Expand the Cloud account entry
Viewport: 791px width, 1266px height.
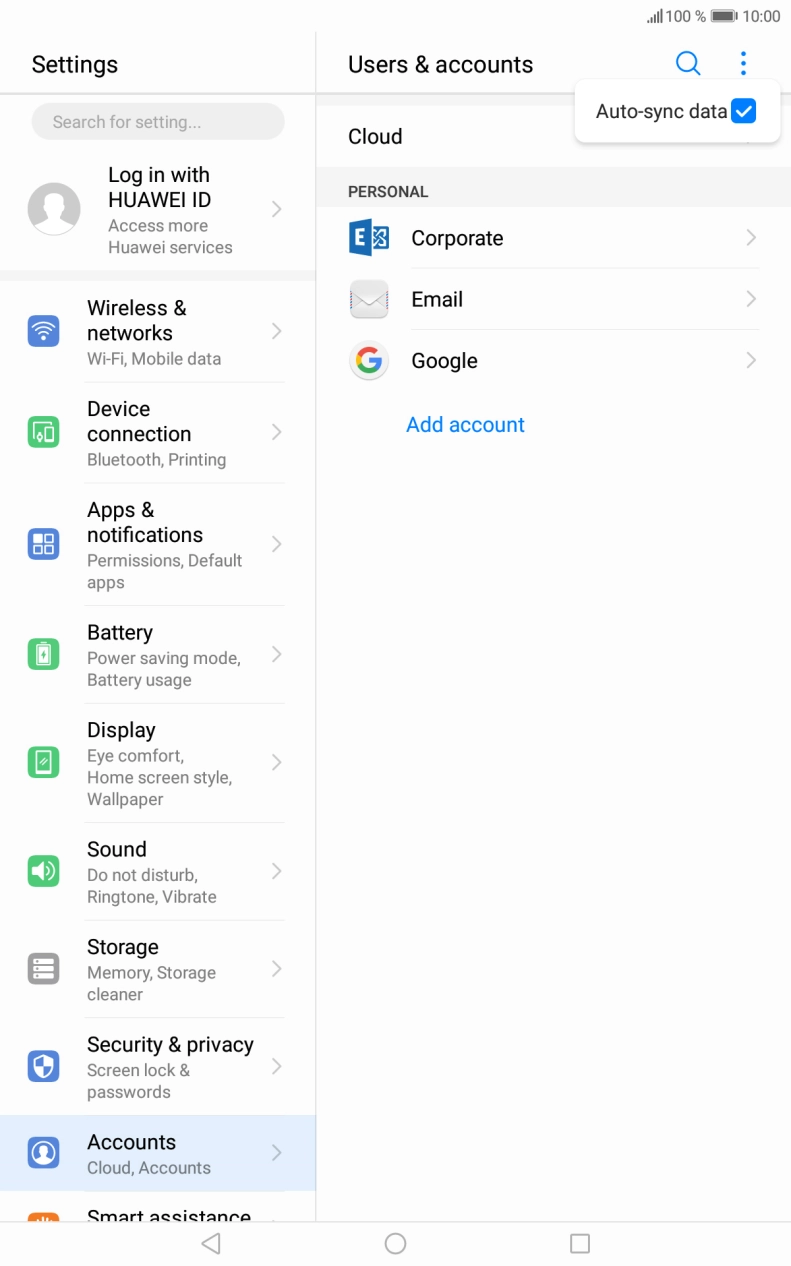[450, 137]
